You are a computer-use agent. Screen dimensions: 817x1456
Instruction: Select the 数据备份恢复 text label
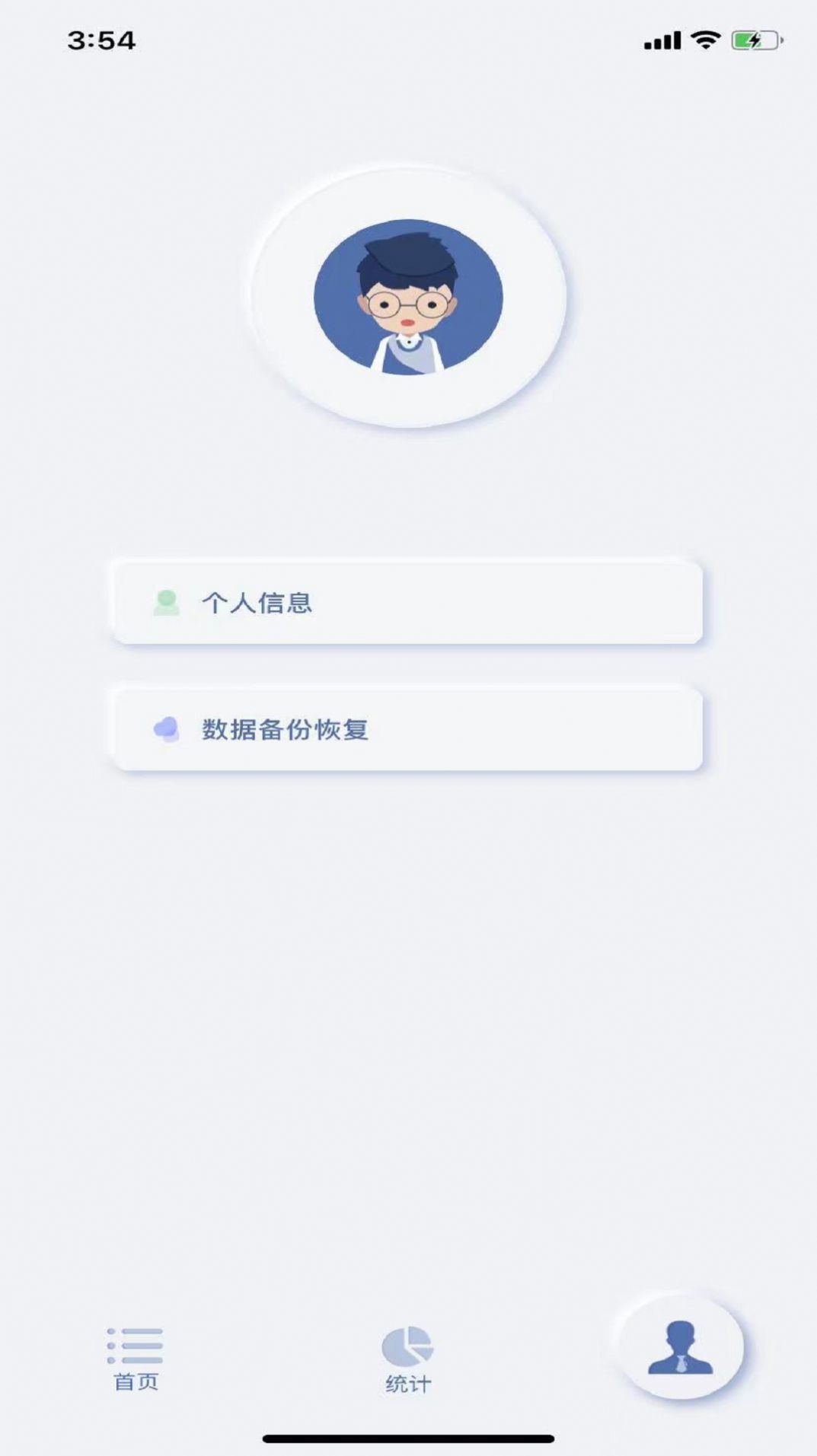tap(286, 728)
